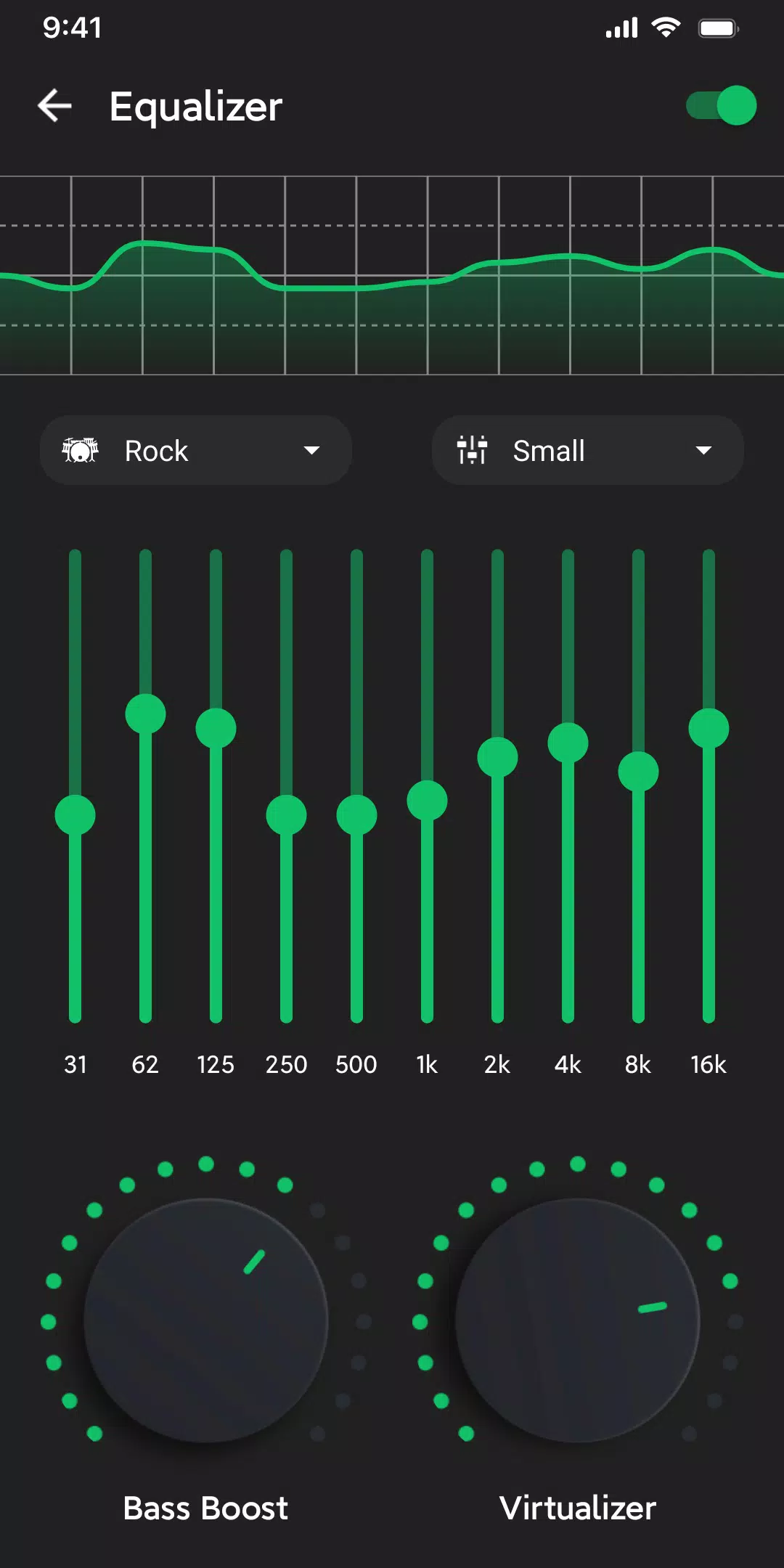This screenshot has height=1568, width=784.
Task: Tap the 500 Hz band slider
Action: (357, 786)
